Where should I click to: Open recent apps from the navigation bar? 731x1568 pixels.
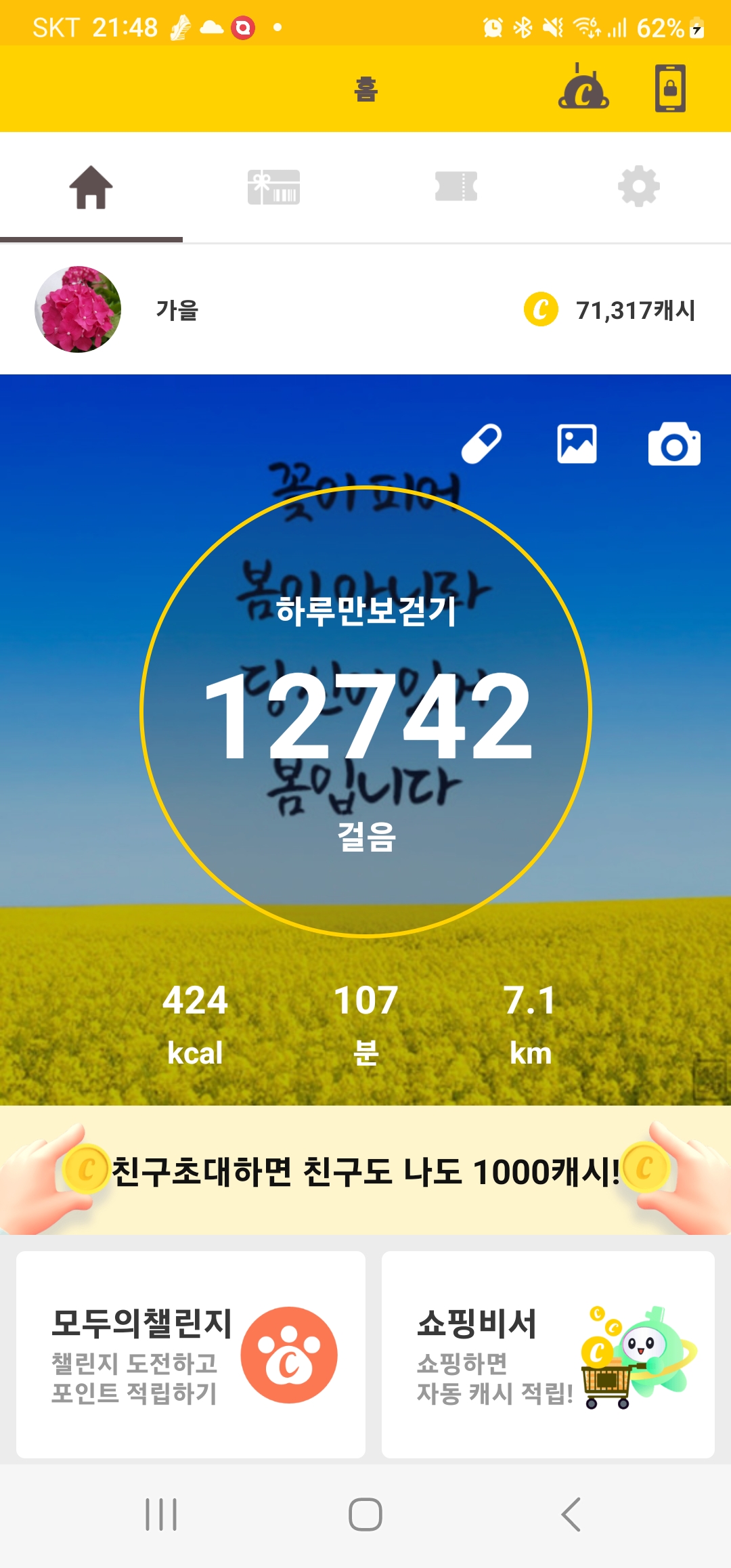(161, 1515)
